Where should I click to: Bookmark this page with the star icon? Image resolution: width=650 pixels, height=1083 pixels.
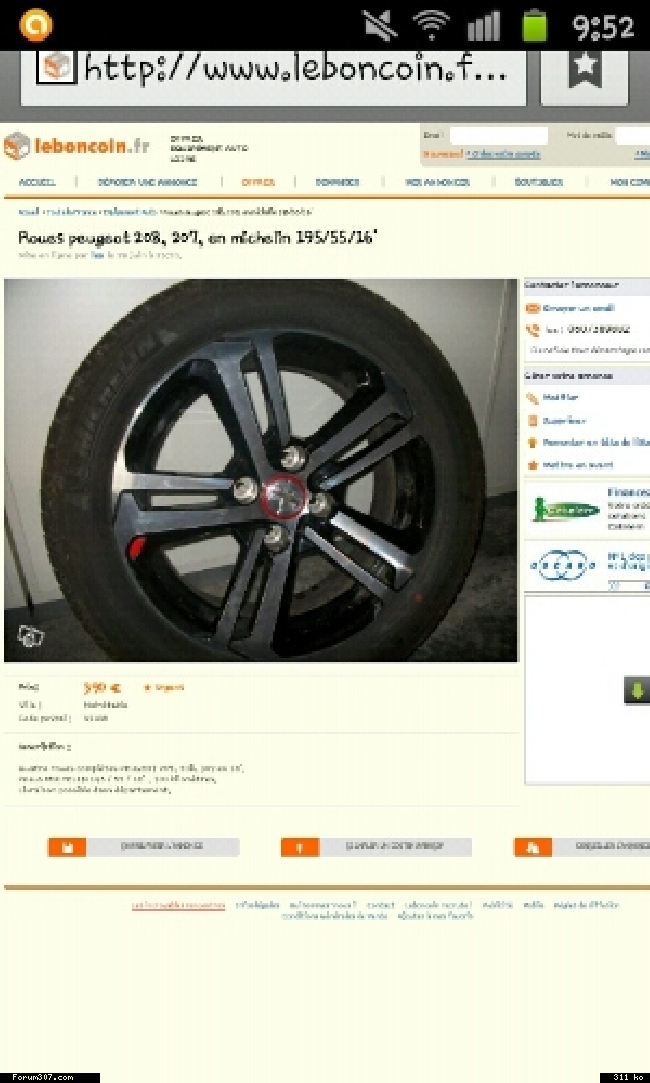(584, 67)
